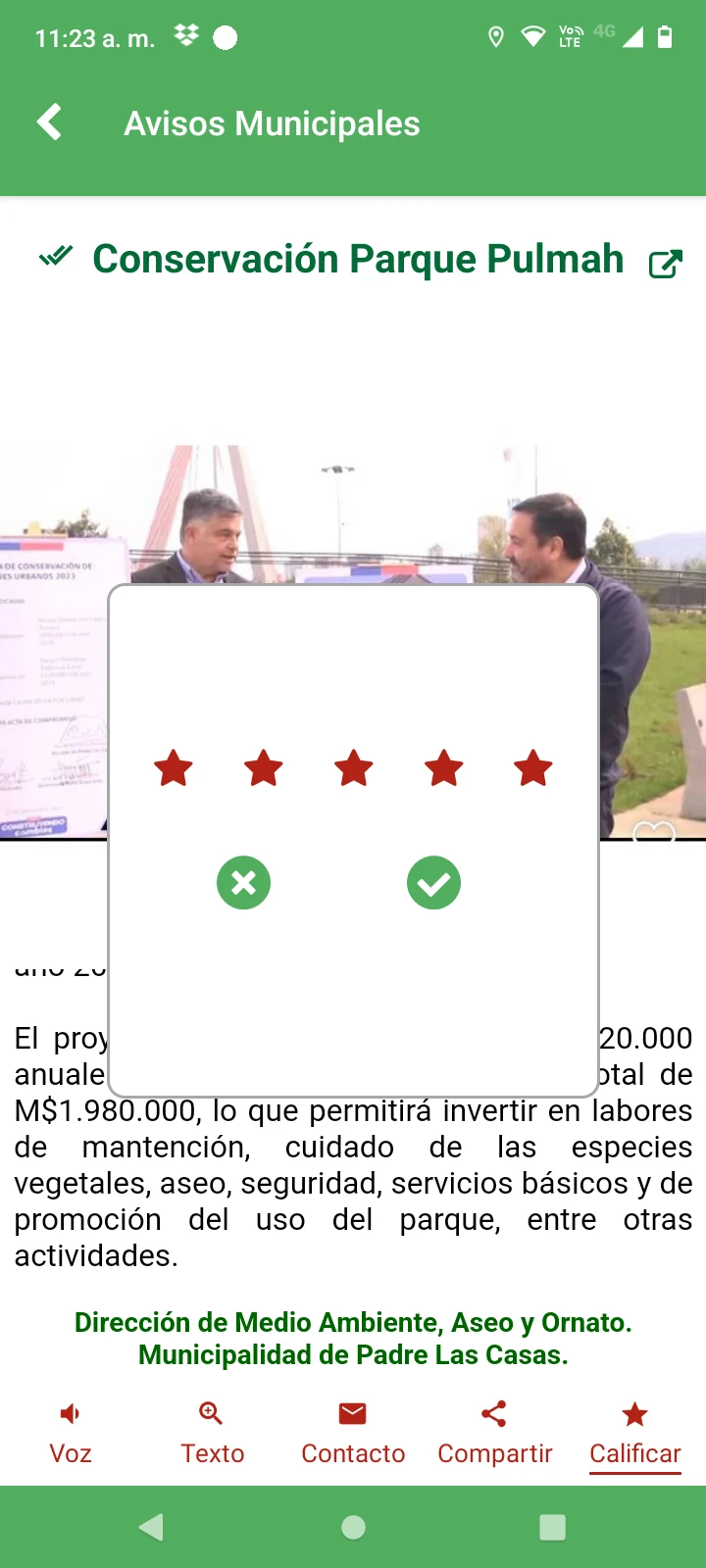Confirm the rating with the checkmark button
Image resolution: width=706 pixels, height=1568 pixels.
[x=433, y=883]
